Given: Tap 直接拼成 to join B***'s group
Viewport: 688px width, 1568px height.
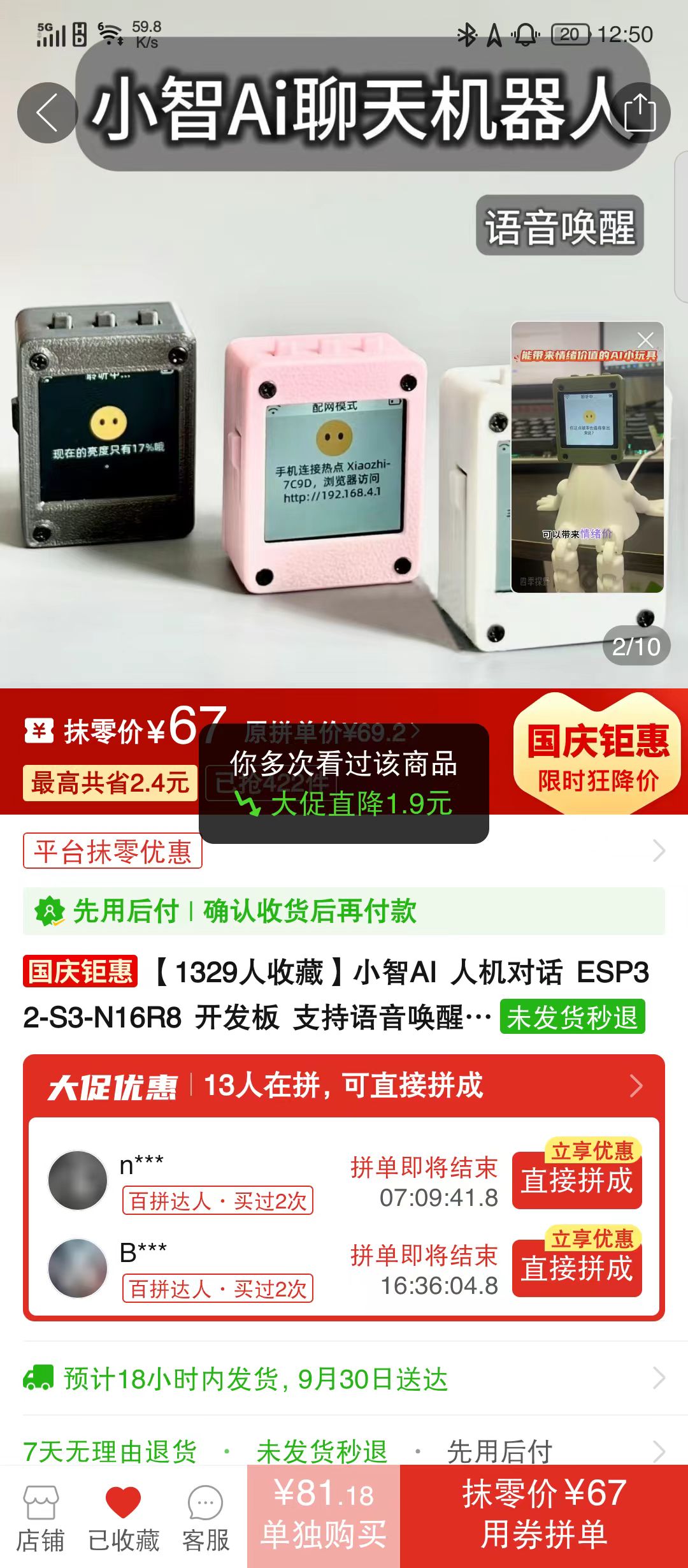Looking at the screenshot, I should 577,1268.
